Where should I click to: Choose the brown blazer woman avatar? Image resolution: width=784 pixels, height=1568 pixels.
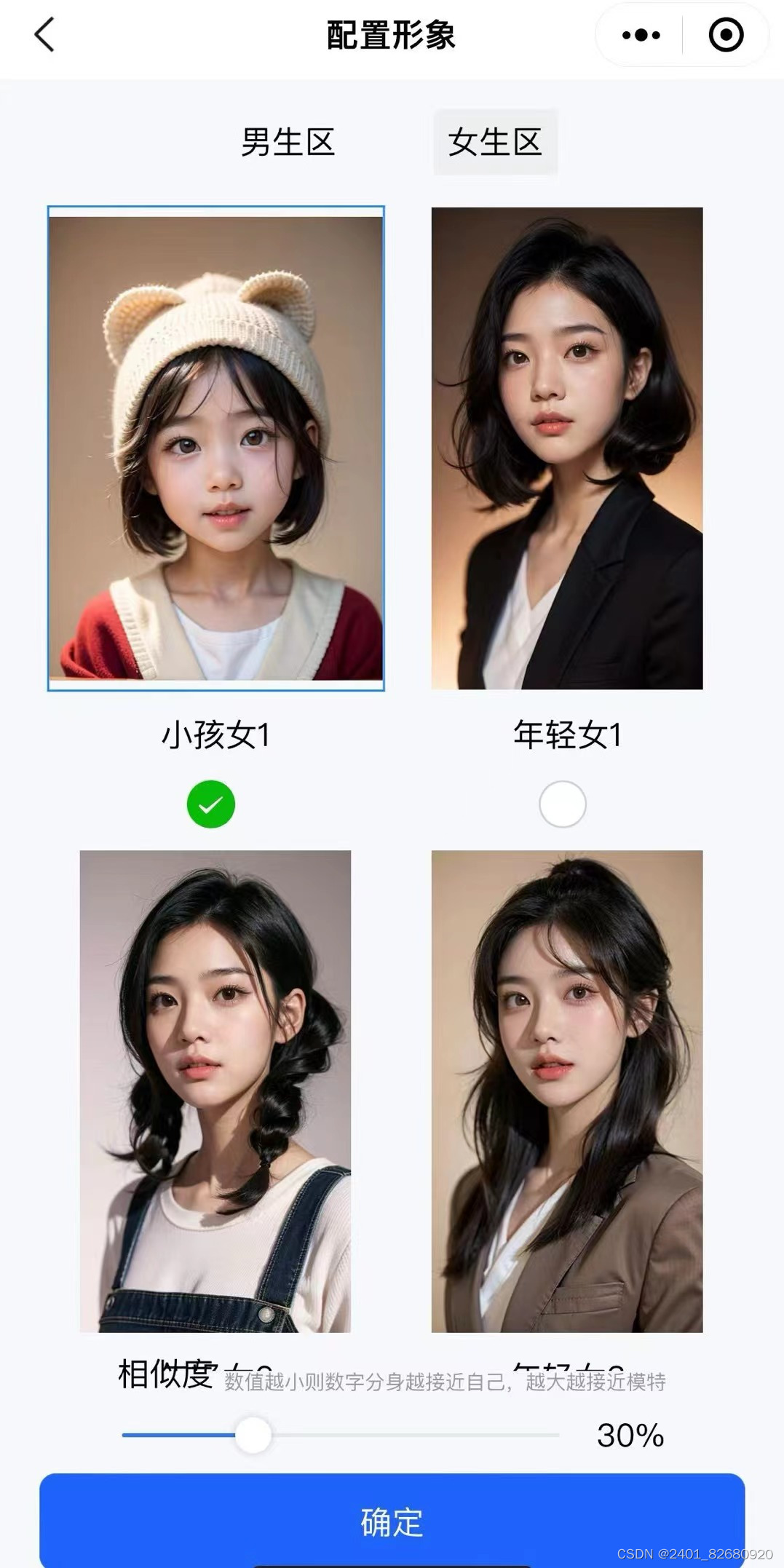coord(566,1090)
